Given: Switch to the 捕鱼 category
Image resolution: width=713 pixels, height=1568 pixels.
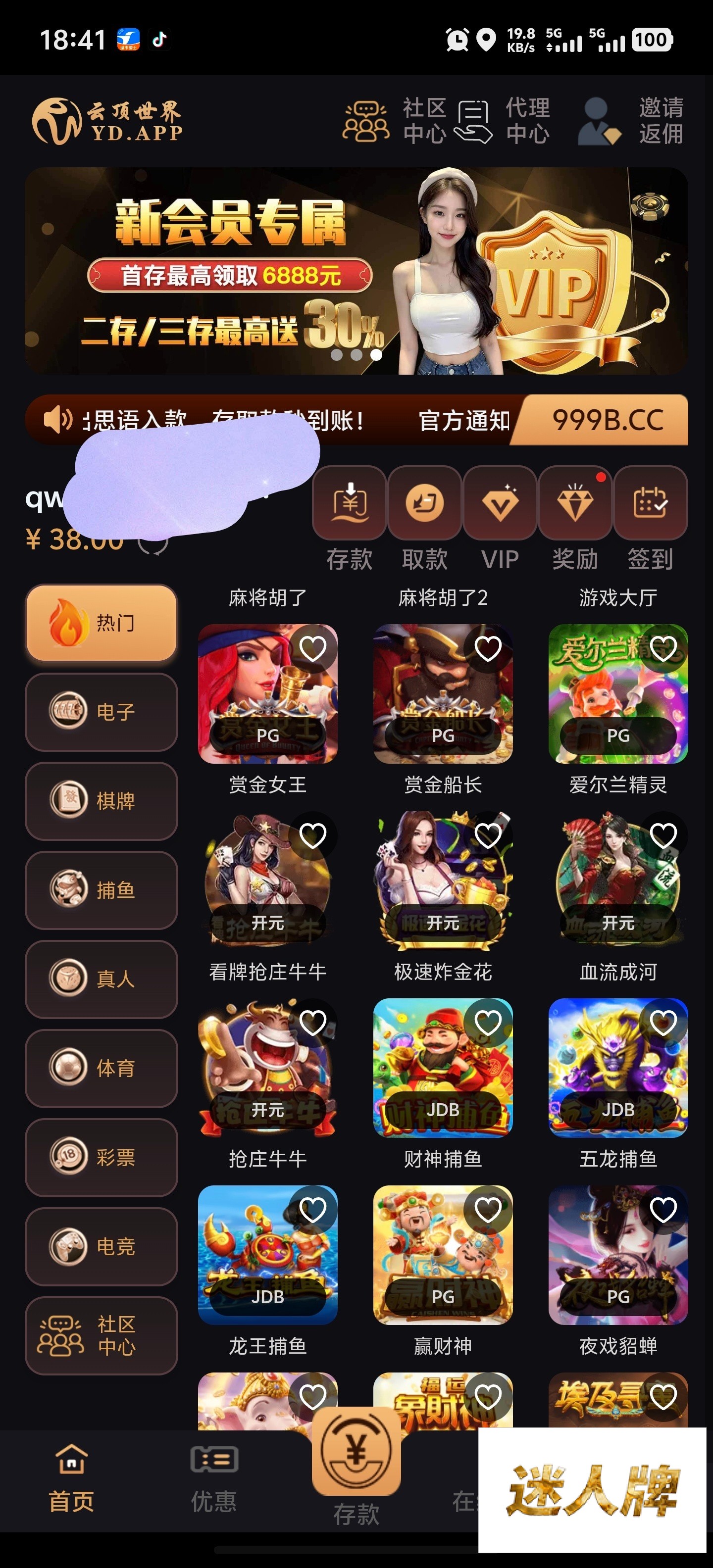Looking at the screenshot, I should pos(101,890).
